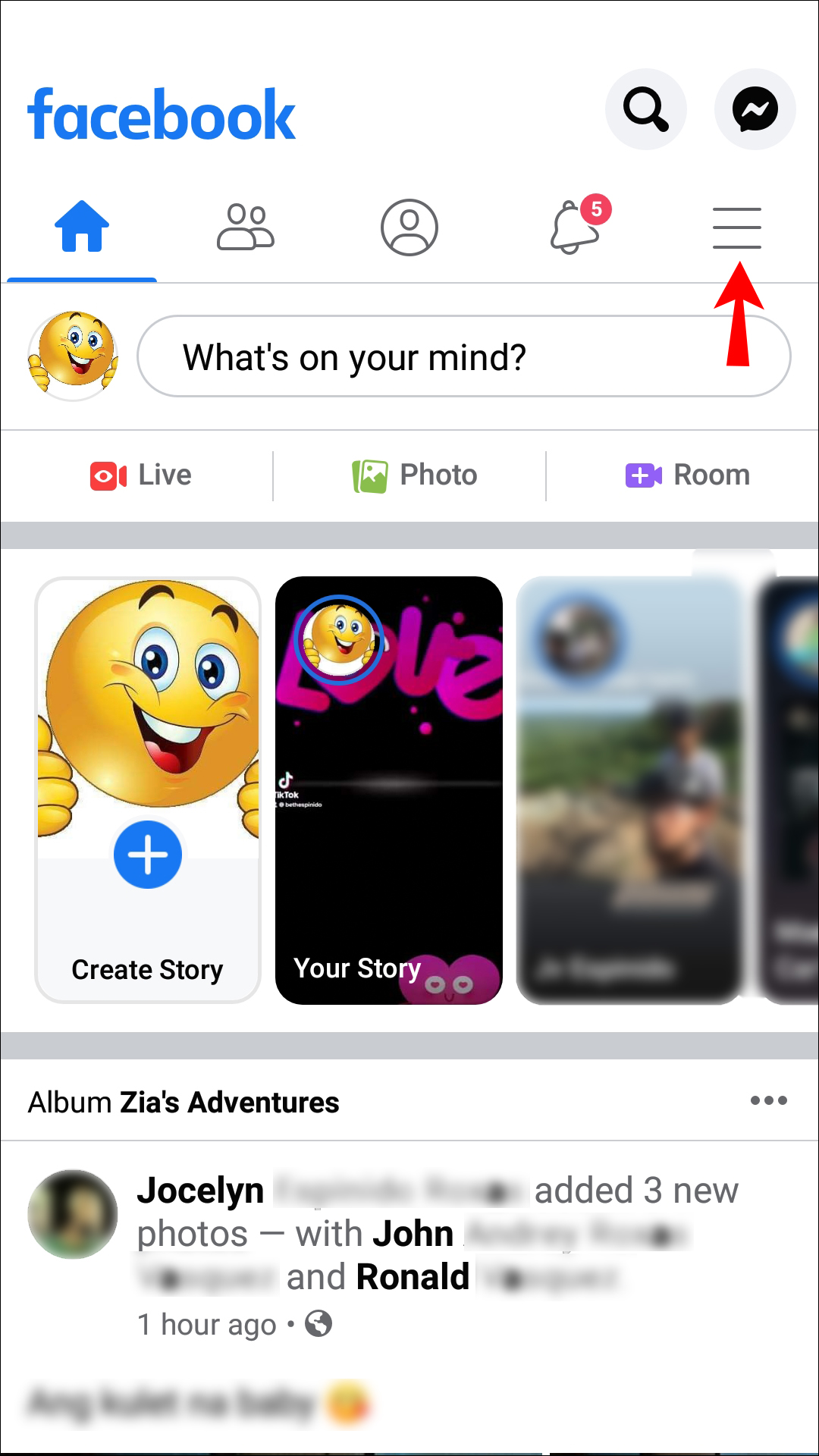Screen dimensions: 819x1456
Task: Tap the What's on your mind field
Action: click(x=466, y=355)
